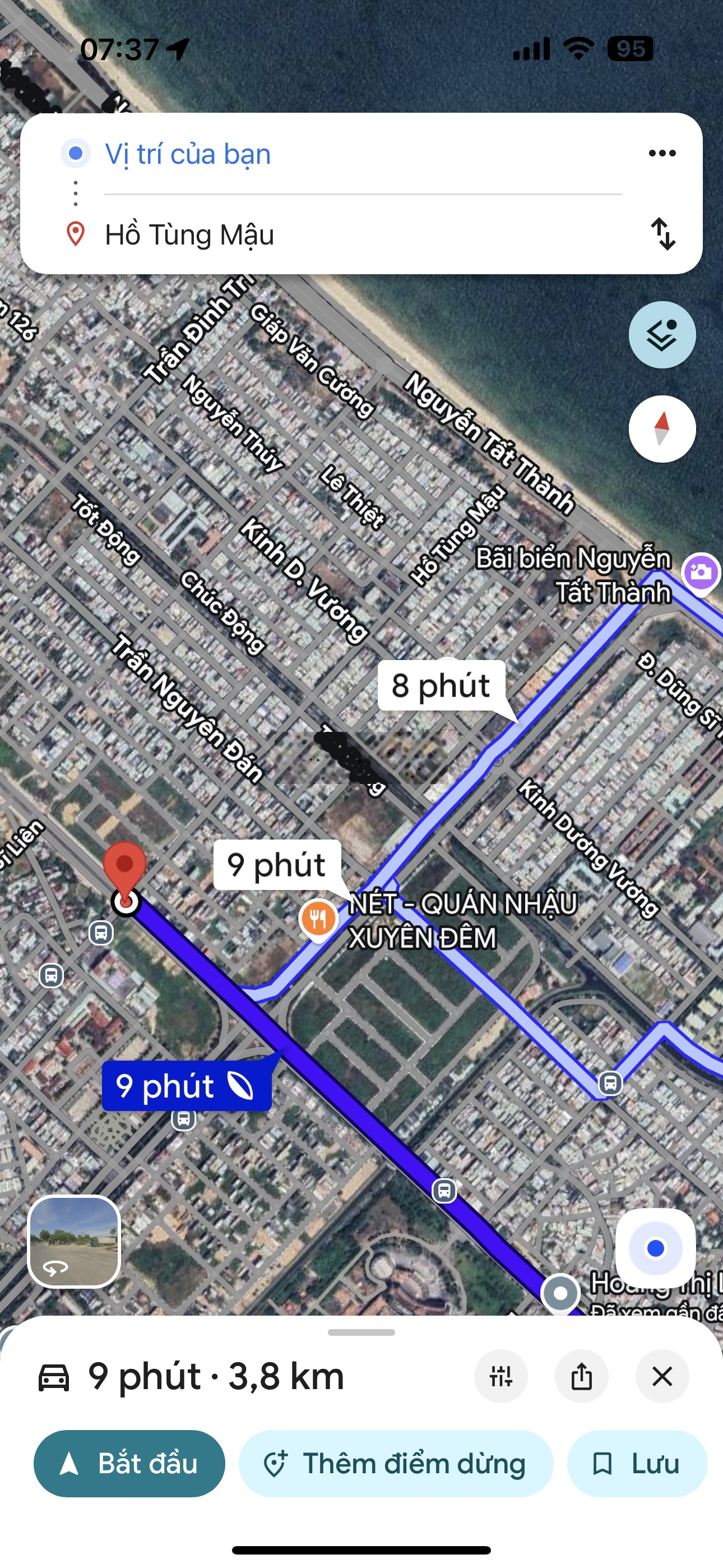This screenshot has width=723, height=1568.
Task: Open NÉT - QUÁN NHẬU XUYÊN ĐÊM restaurant pin
Action: click(x=318, y=919)
